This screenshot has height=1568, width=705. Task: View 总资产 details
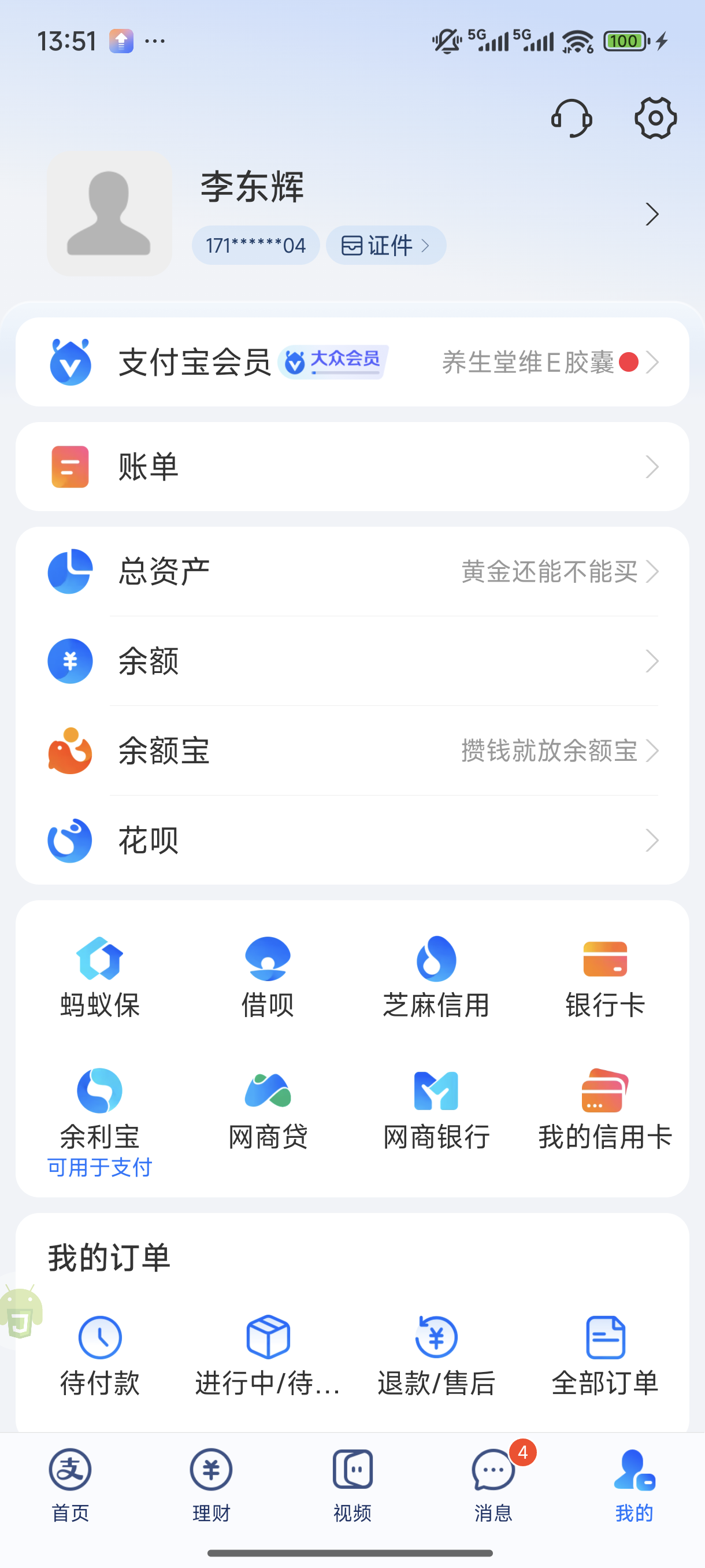pos(352,572)
